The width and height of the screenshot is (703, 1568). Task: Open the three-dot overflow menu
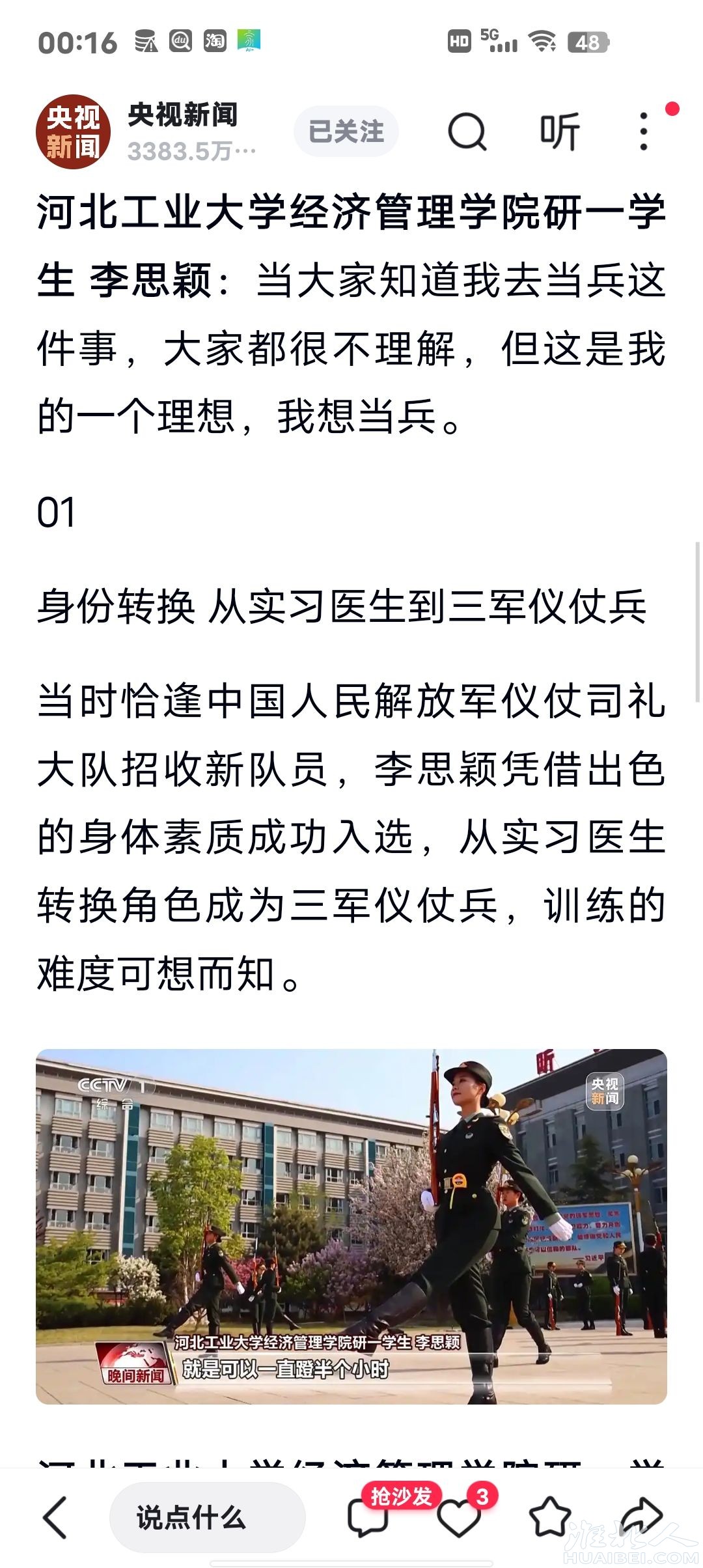[643, 132]
